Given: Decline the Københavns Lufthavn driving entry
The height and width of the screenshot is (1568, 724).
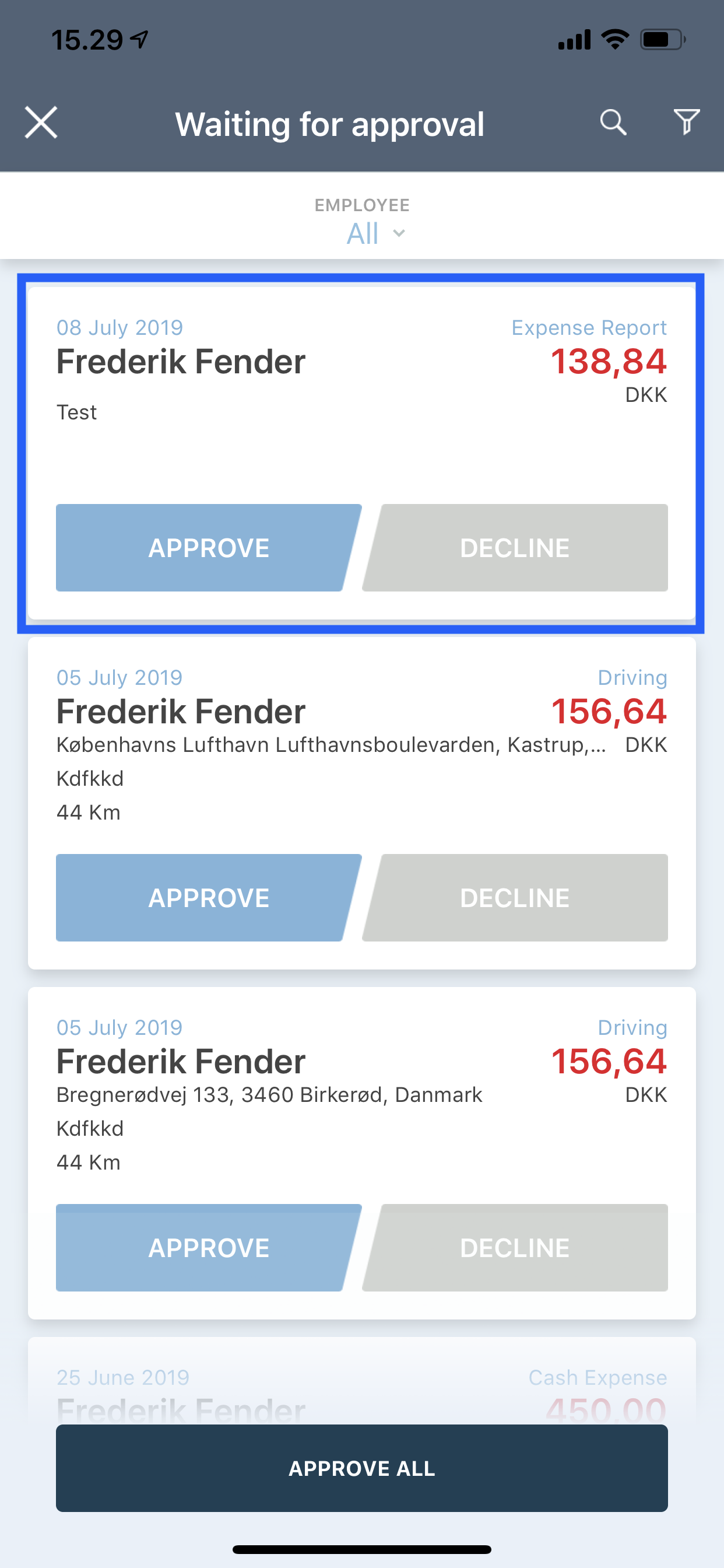Looking at the screenshot, I should tap(515, 898).
